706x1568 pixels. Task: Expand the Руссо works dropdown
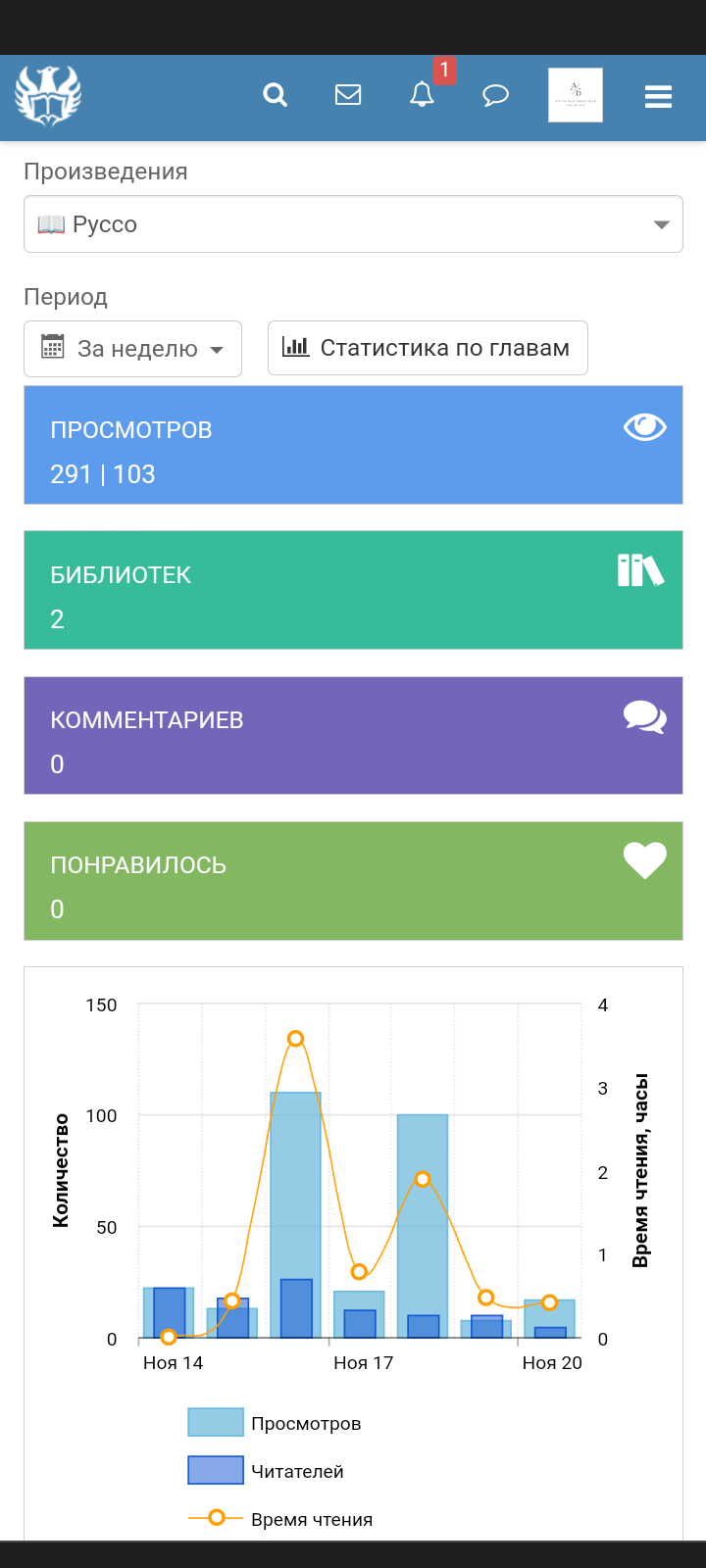pyautogui.click(x=353, y=224)
